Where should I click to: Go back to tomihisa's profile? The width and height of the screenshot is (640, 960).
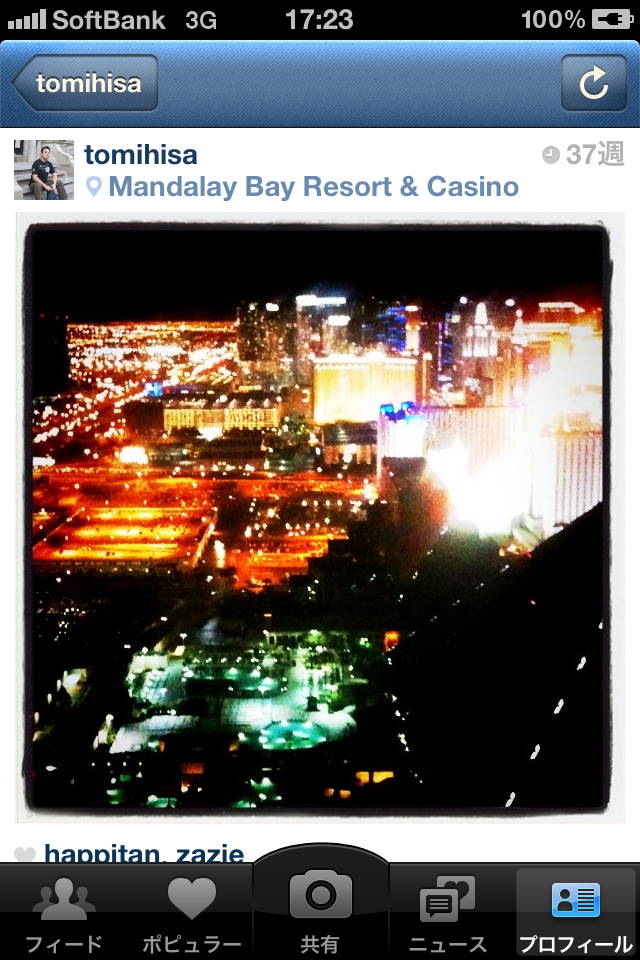pyautogui.click(x=87, y=83)
